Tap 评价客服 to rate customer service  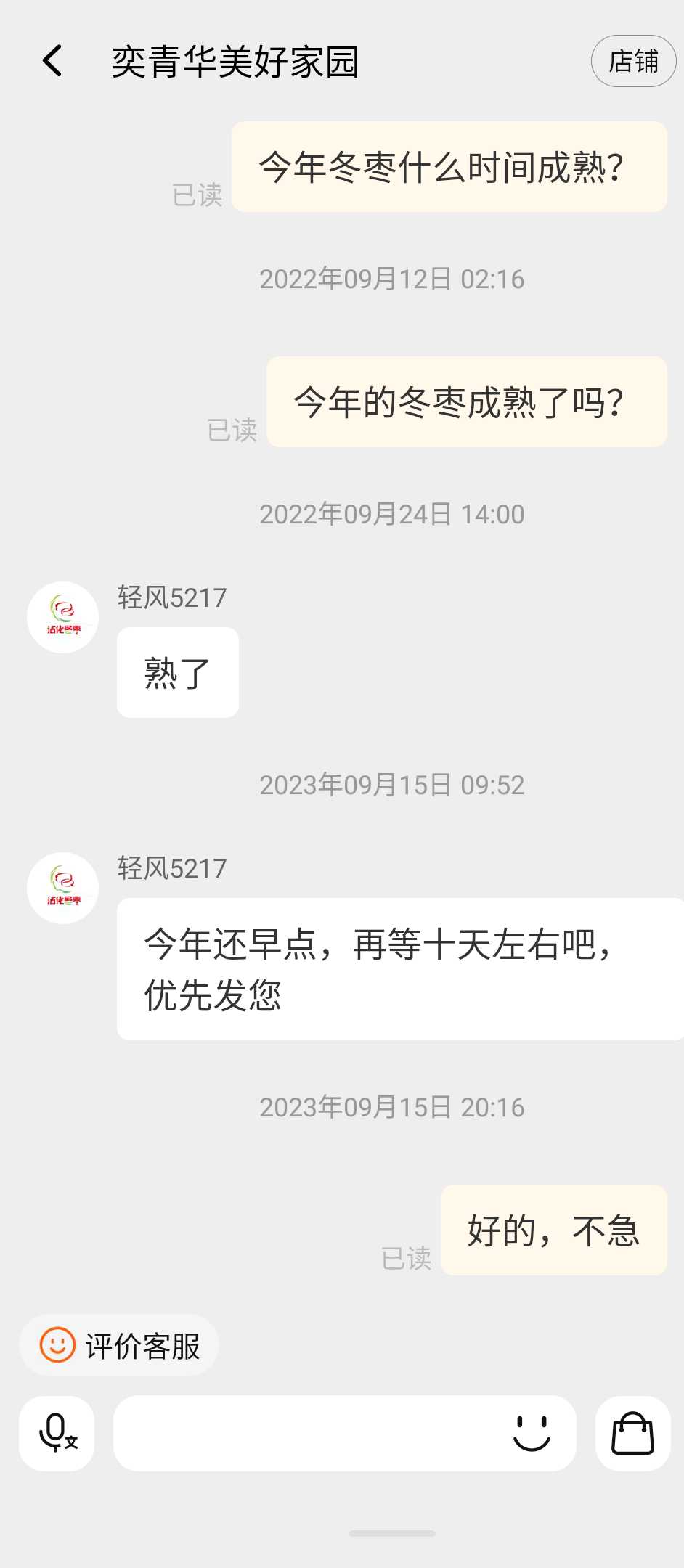(119, 1345)
